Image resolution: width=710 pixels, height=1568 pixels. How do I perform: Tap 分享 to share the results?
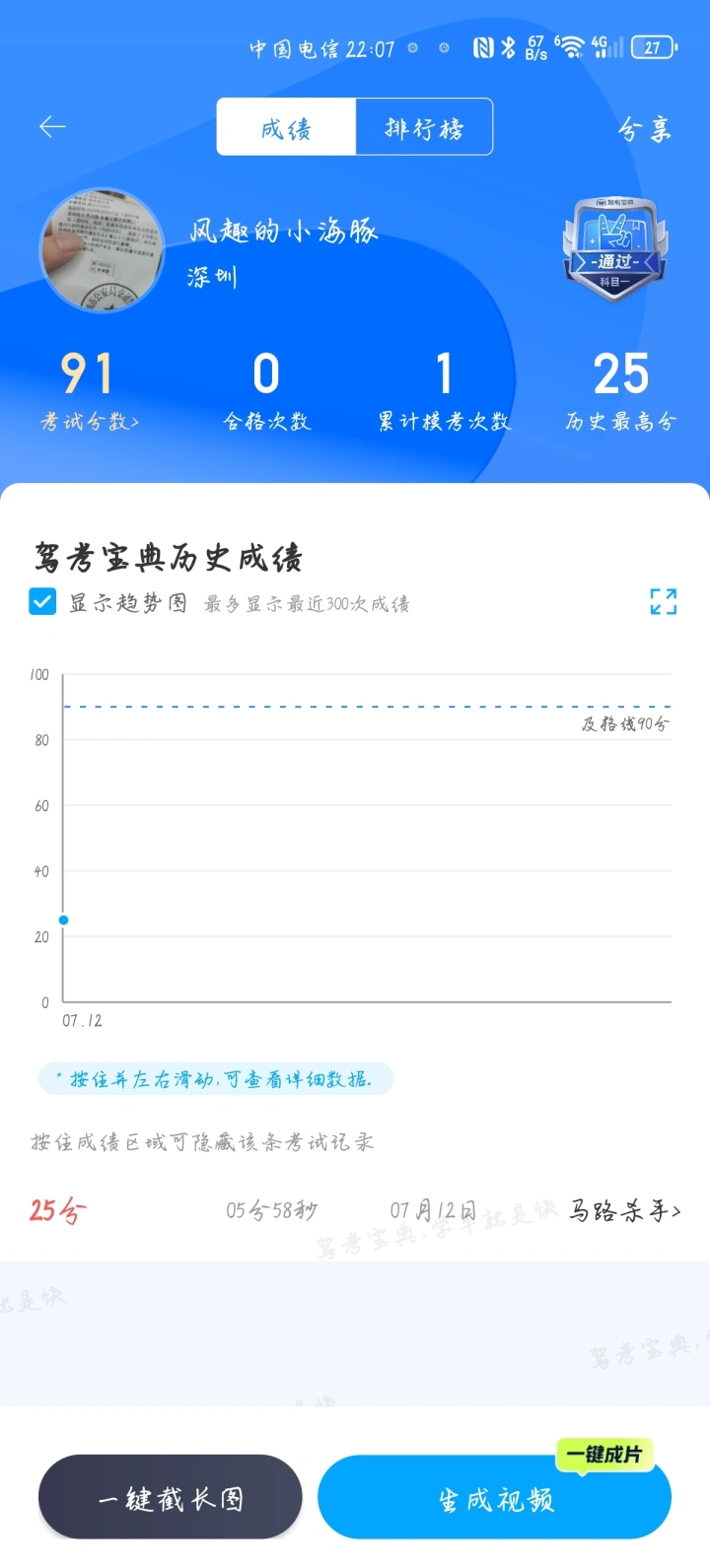coord(645,129)
